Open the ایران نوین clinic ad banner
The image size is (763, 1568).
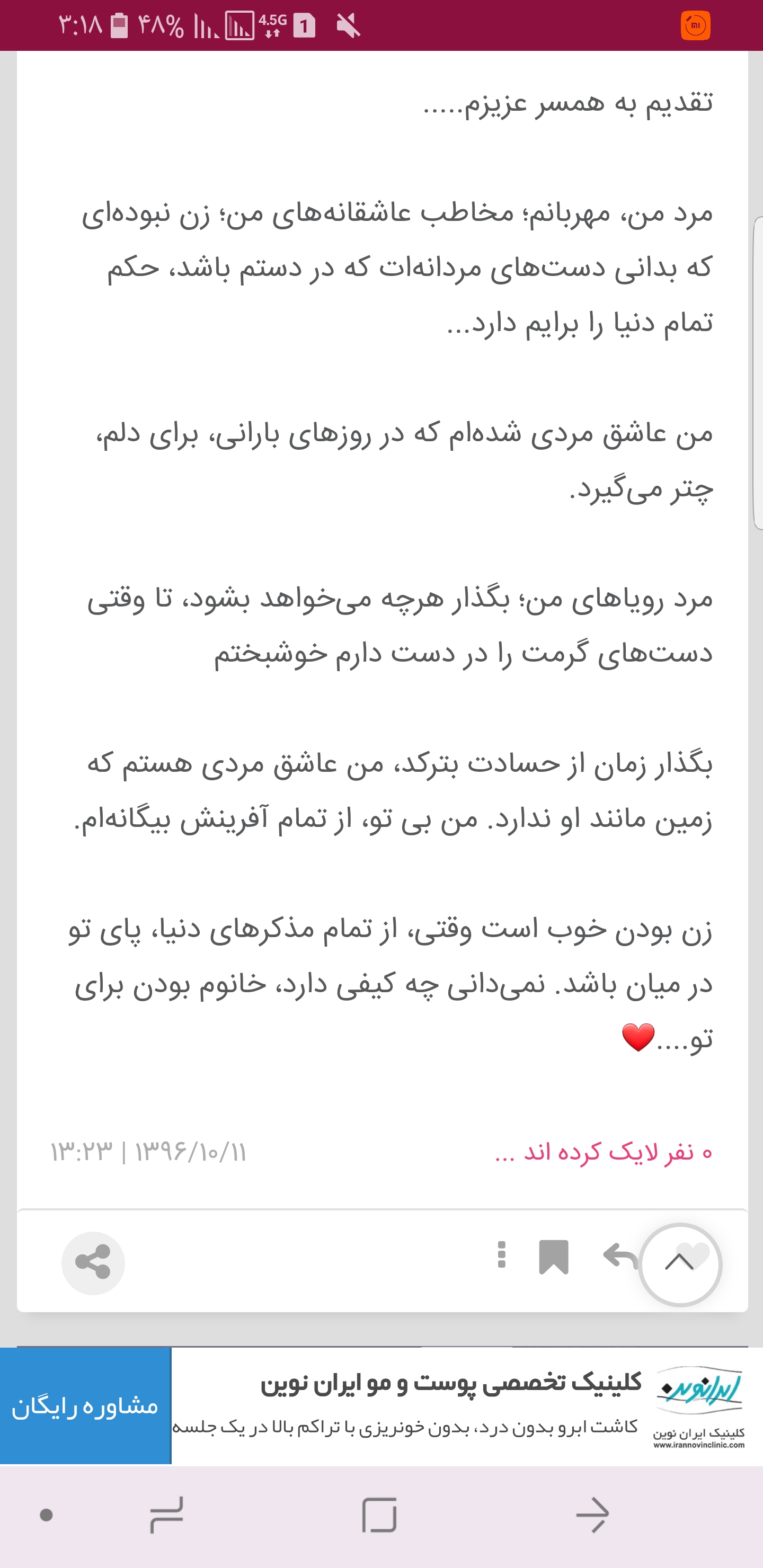tap(450, 1406)
